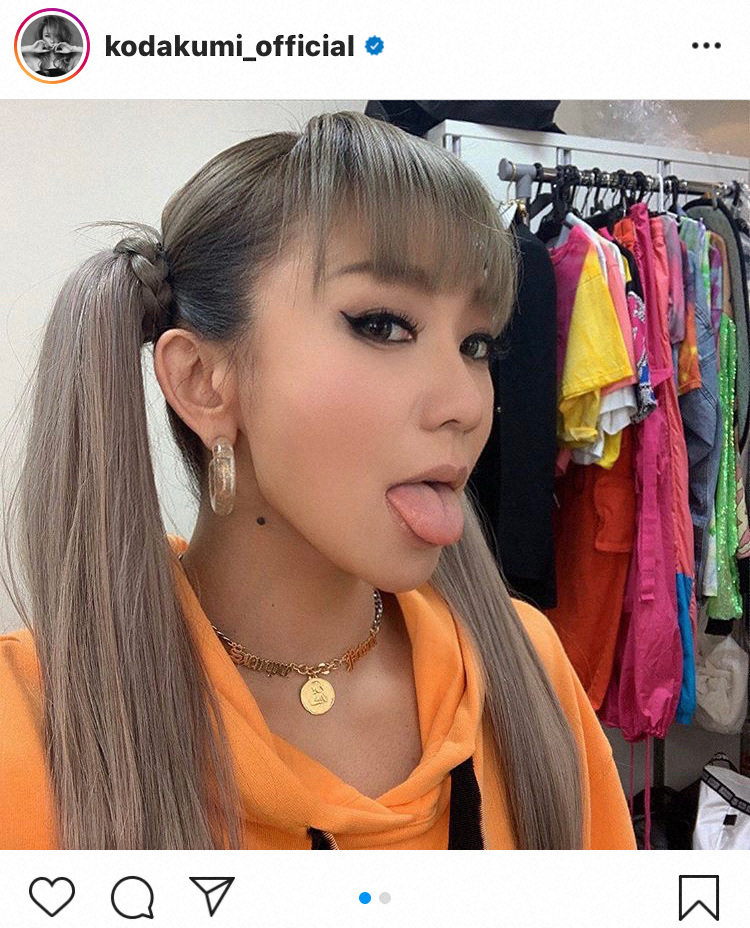
Task: Tap the post photo of the carousel
Action: 375,475
